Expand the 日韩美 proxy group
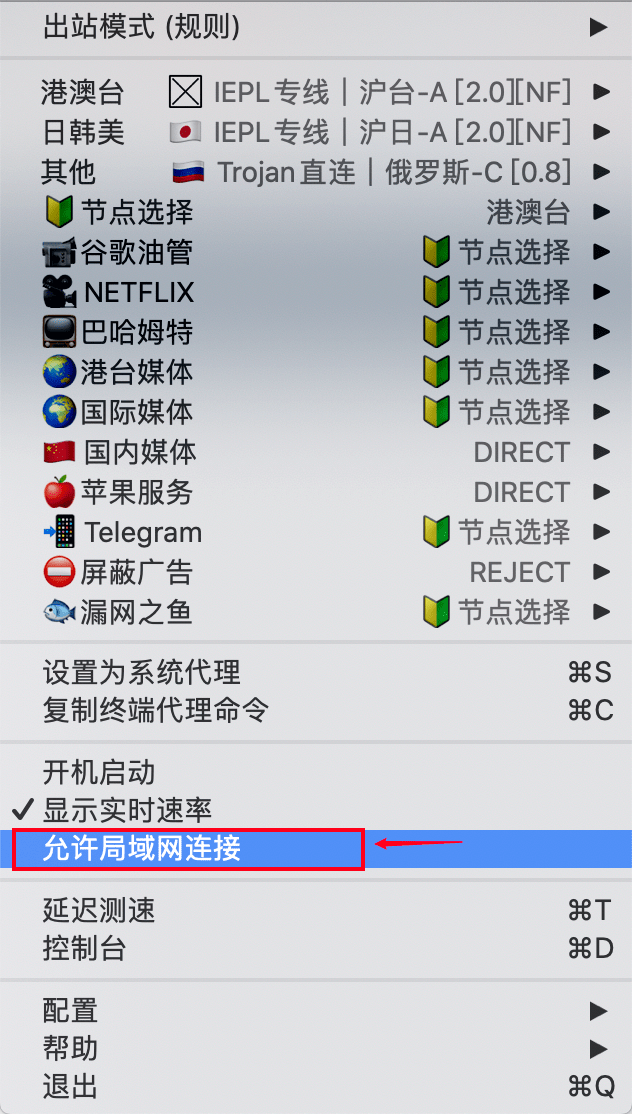 point(316,131)
